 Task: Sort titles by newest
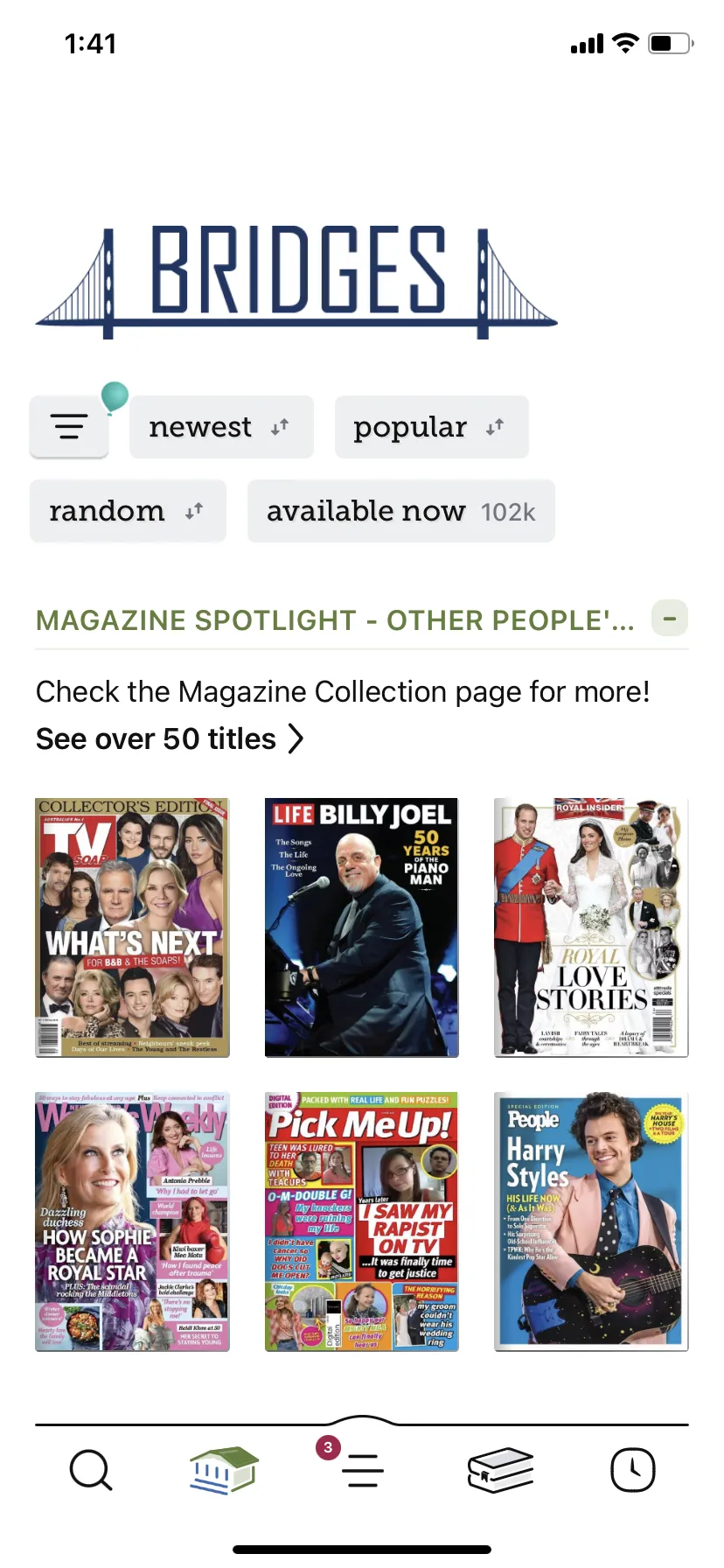click(221, 426)
